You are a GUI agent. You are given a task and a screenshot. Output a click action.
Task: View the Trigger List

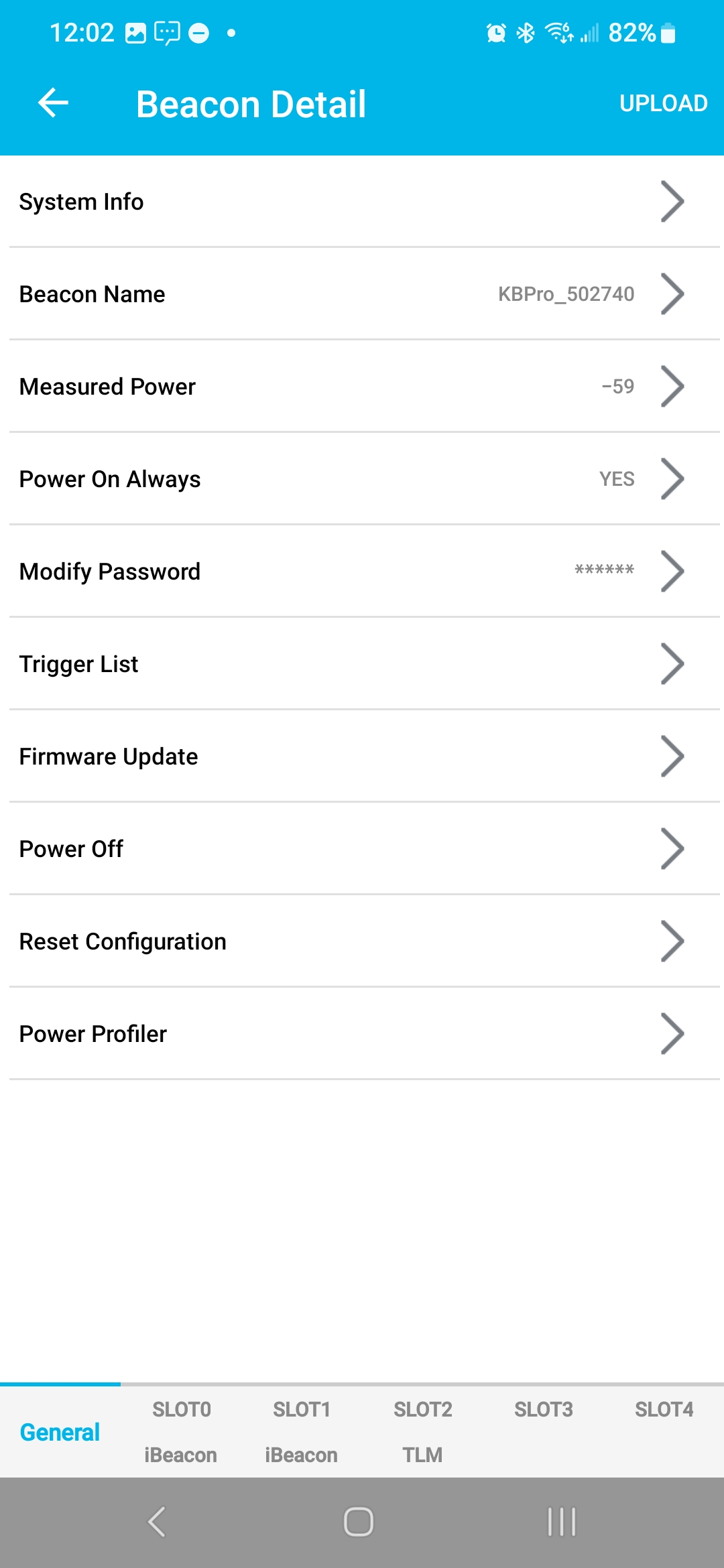click(x=362, y=664)
